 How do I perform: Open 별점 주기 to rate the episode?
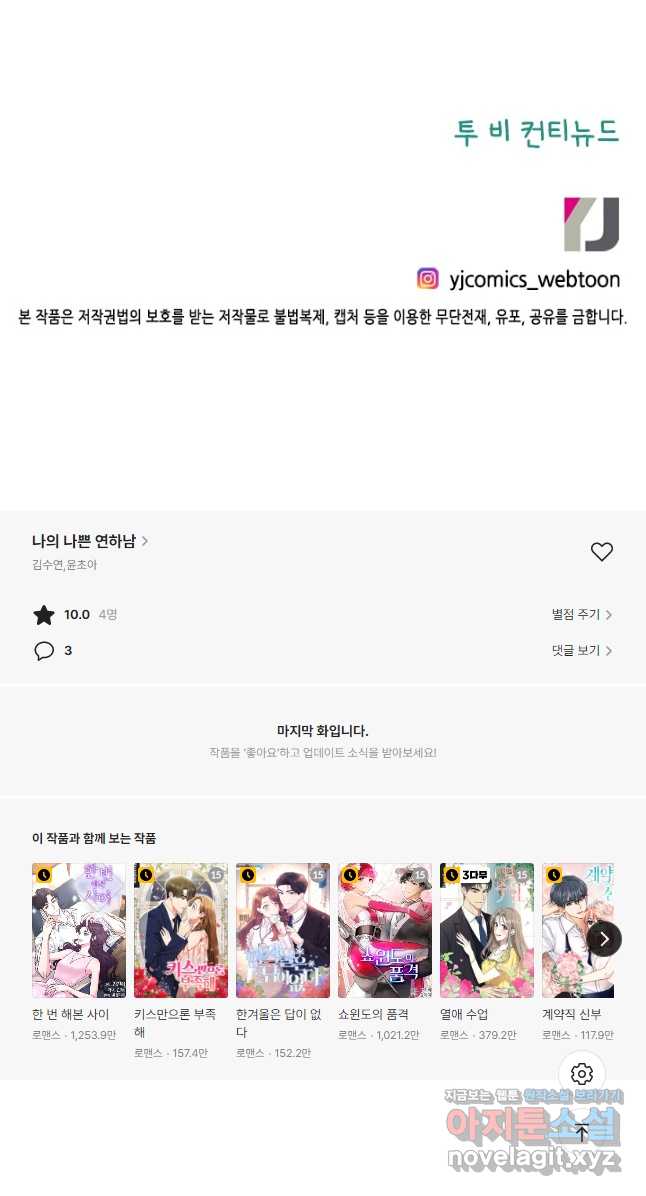pyautogui.click(x=582, y=614)
